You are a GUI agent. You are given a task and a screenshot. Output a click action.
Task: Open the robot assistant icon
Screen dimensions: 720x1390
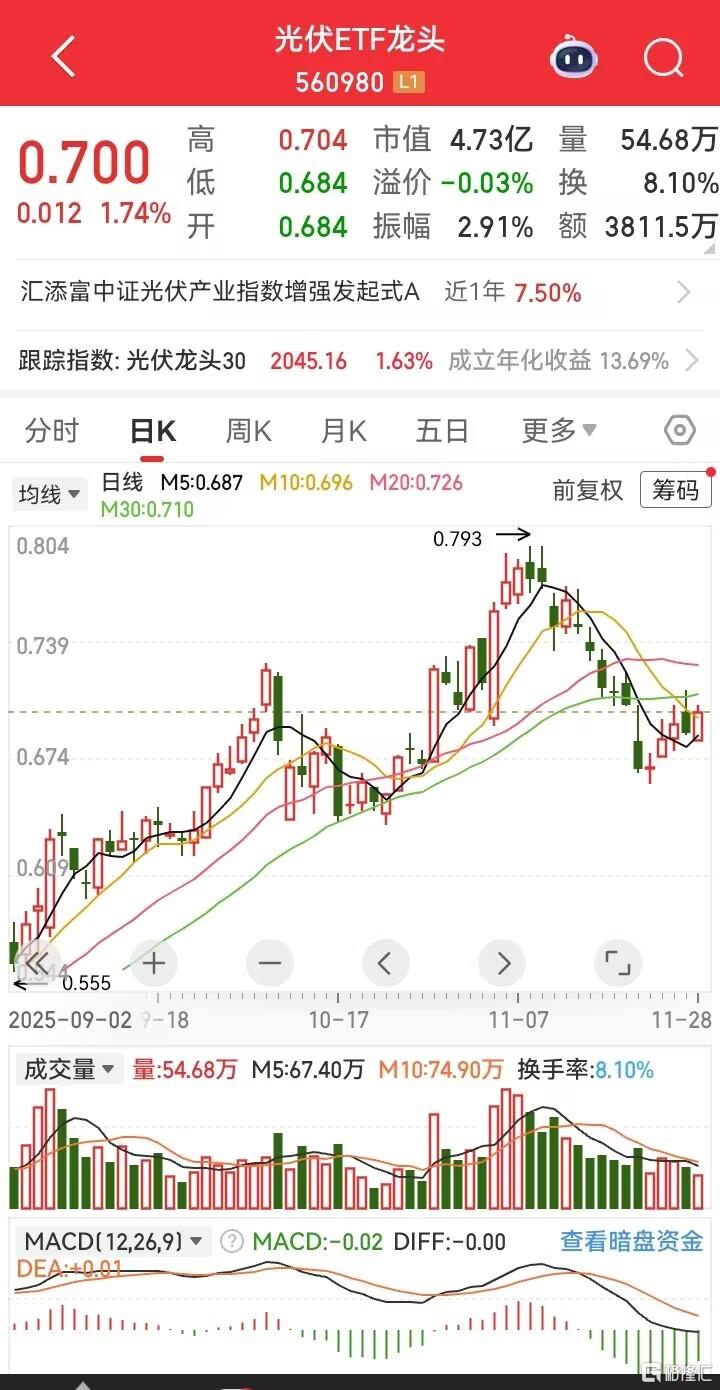pyautogui.click(x=574, y=58)
